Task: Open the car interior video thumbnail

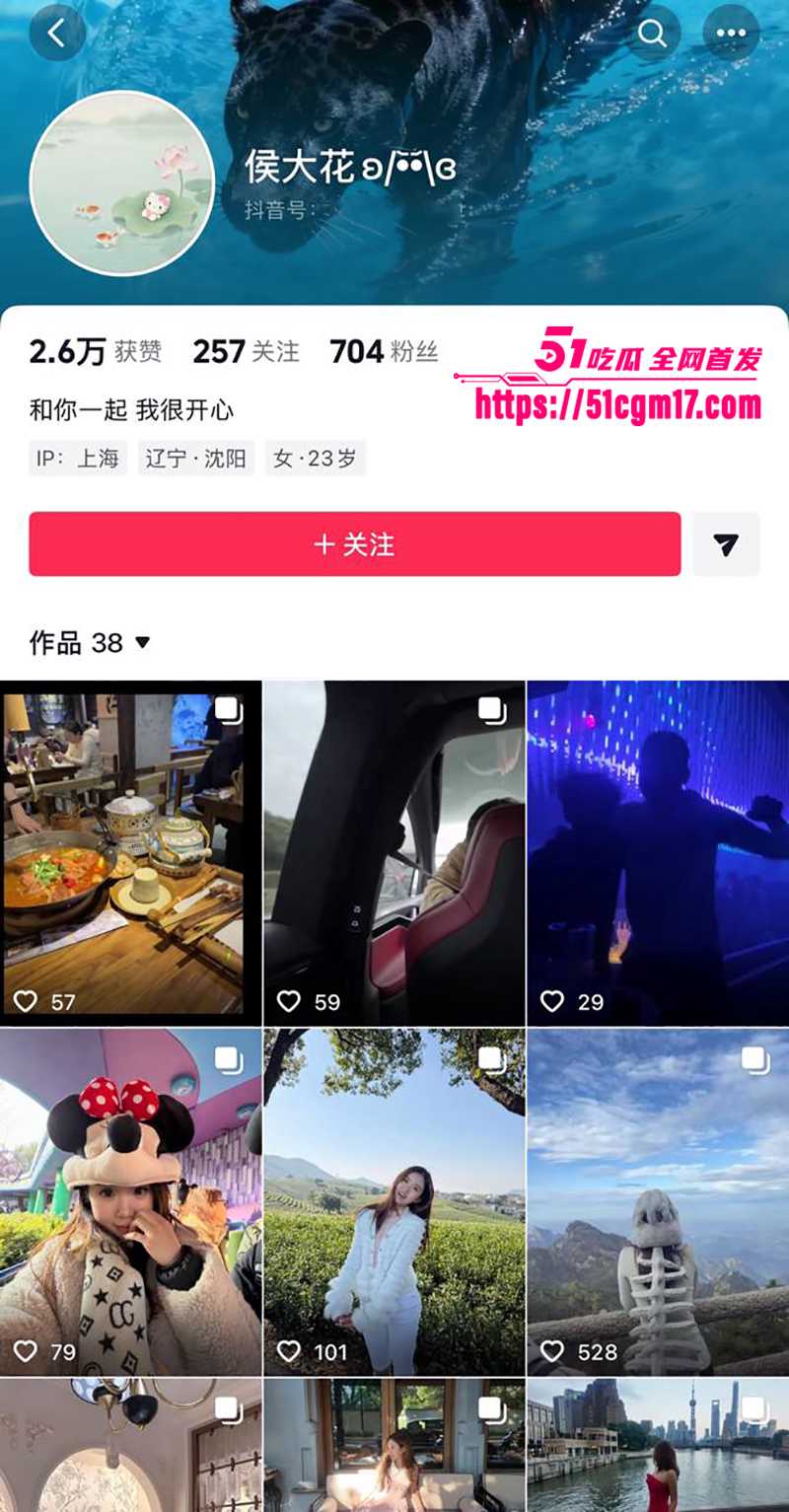Action: (x=394, y=850)
